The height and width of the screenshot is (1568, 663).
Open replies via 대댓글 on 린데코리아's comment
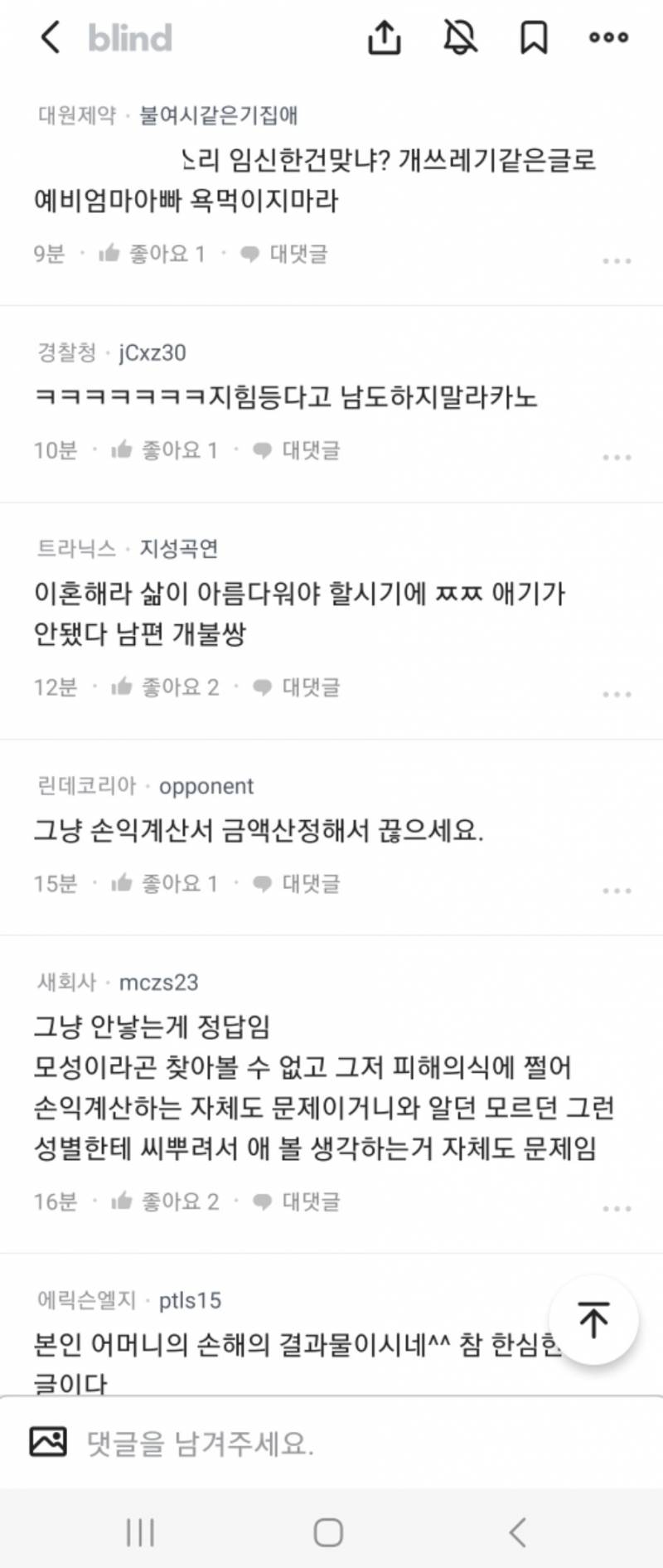pos(311,883)
